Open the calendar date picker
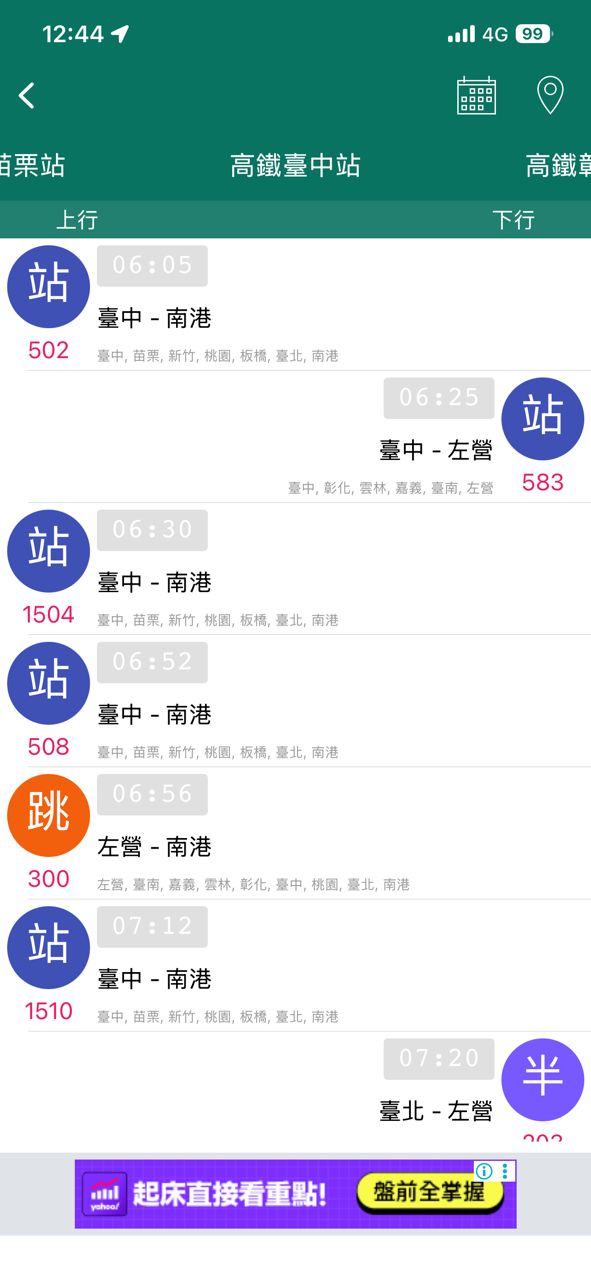The height and width of the screenshot is (1280, 591). pos(477,95)
